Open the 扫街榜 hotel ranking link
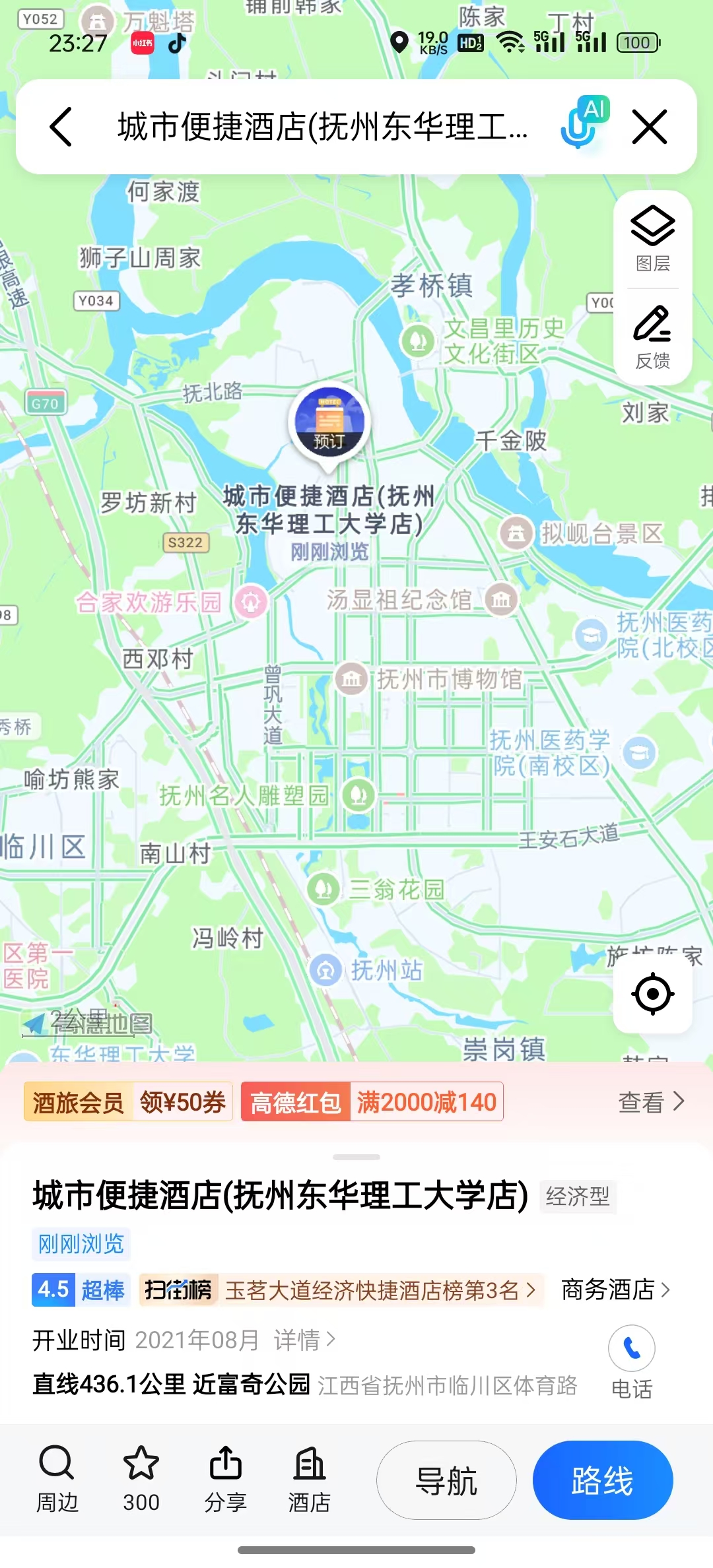713x1568 pixels. point(341,1290)
